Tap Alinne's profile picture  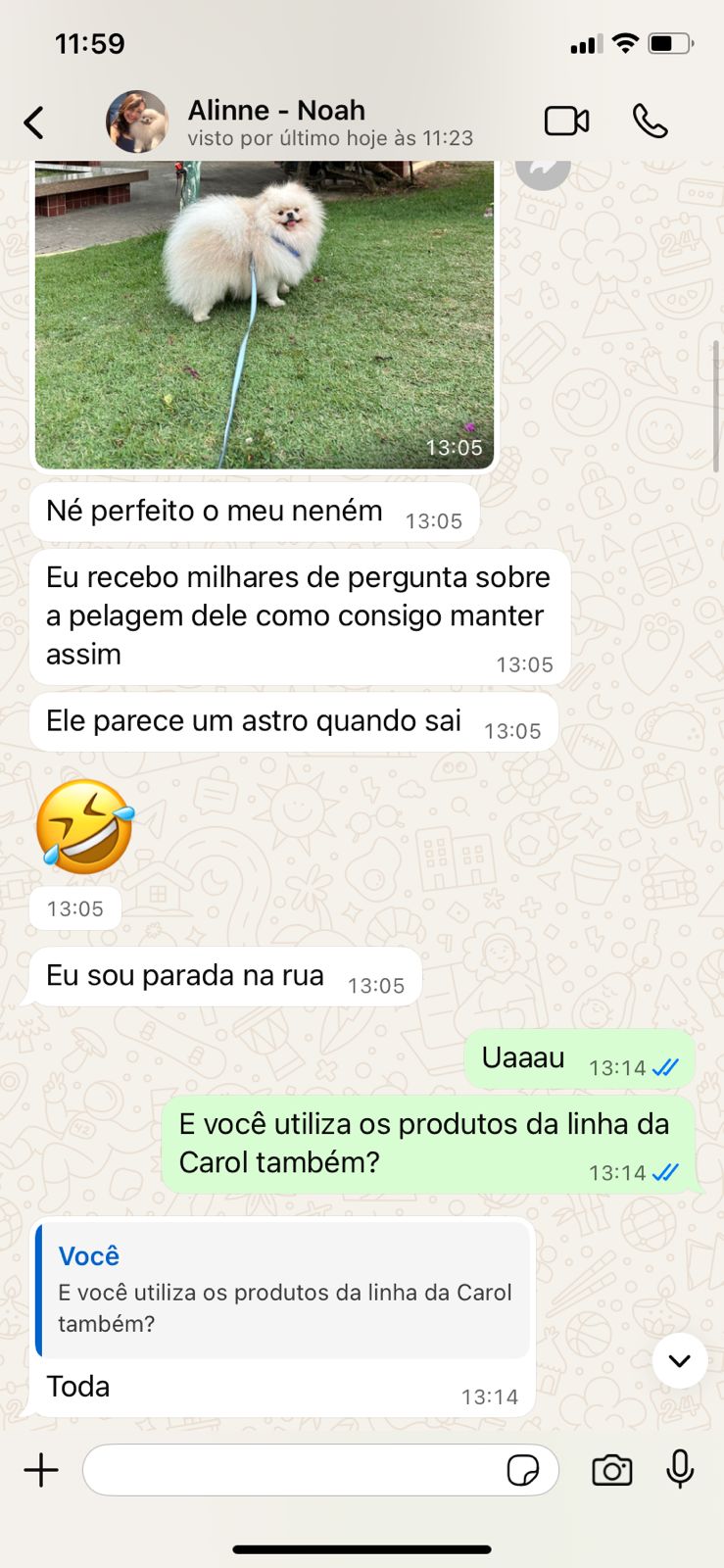pyautogui.click(x=137, y=122)
